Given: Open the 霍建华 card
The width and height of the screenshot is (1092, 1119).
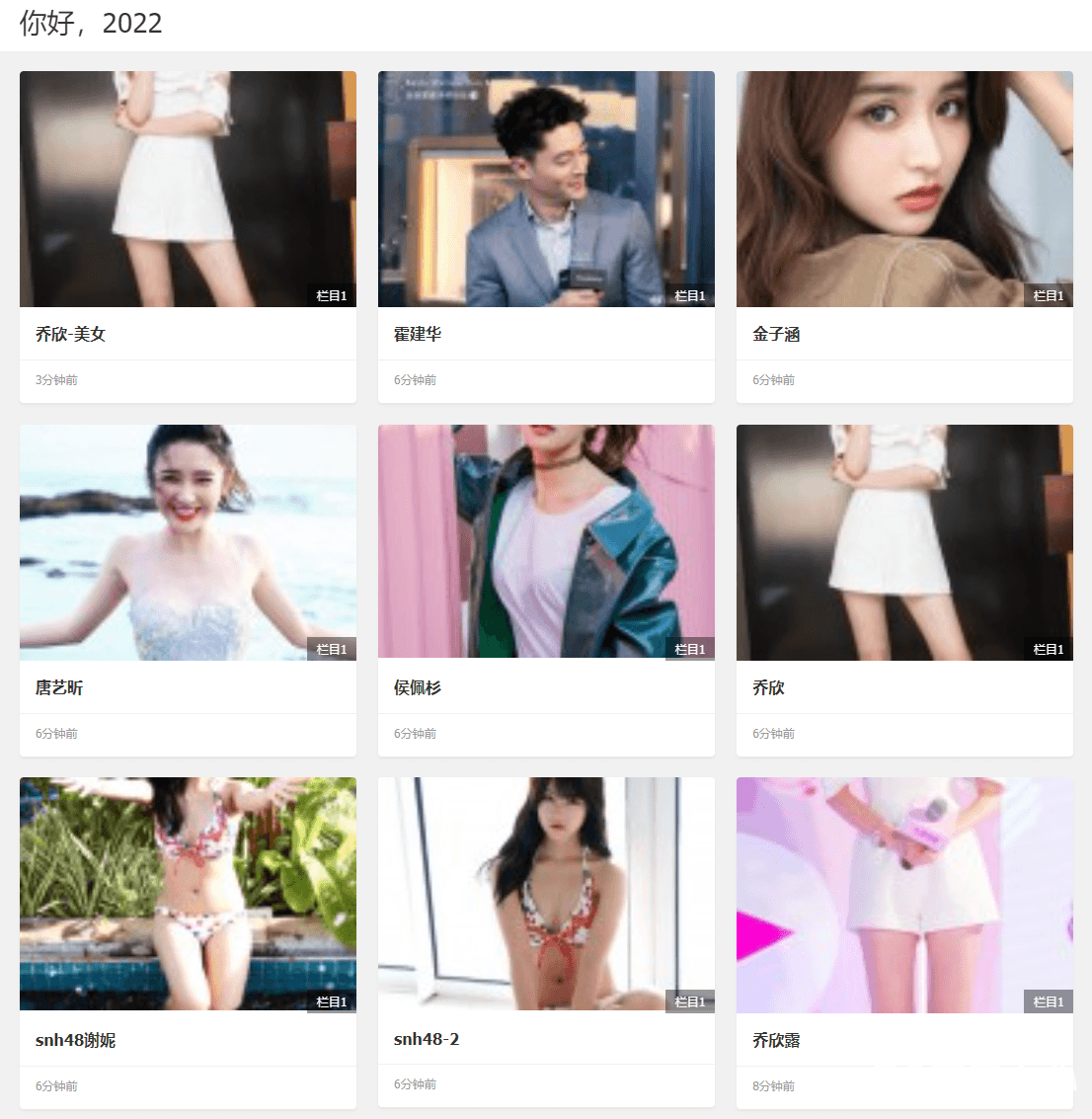Looking at the screenshot, I should point(418,334).
